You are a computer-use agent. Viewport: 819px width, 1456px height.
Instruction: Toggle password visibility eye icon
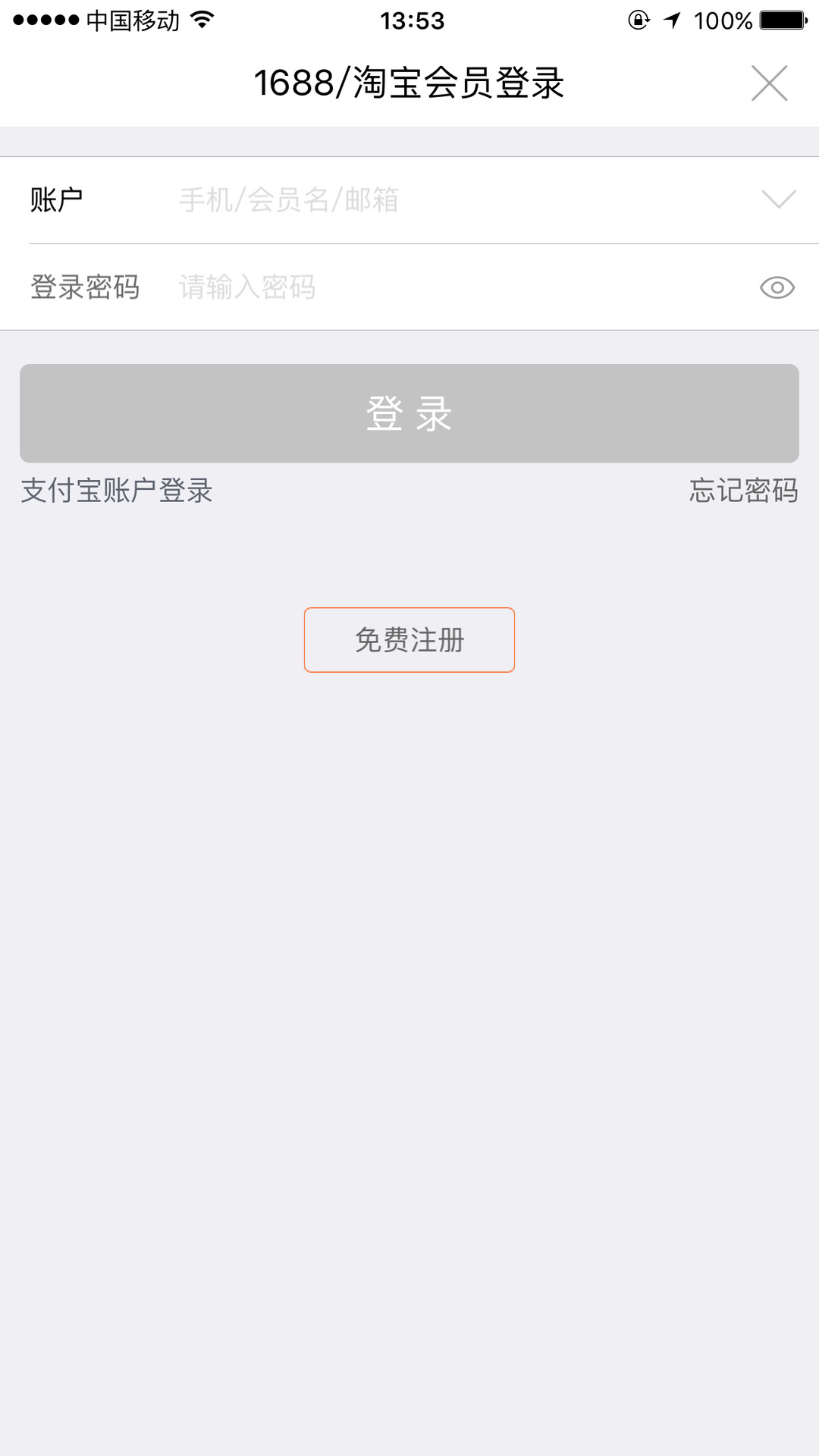[x=777, y=287]
